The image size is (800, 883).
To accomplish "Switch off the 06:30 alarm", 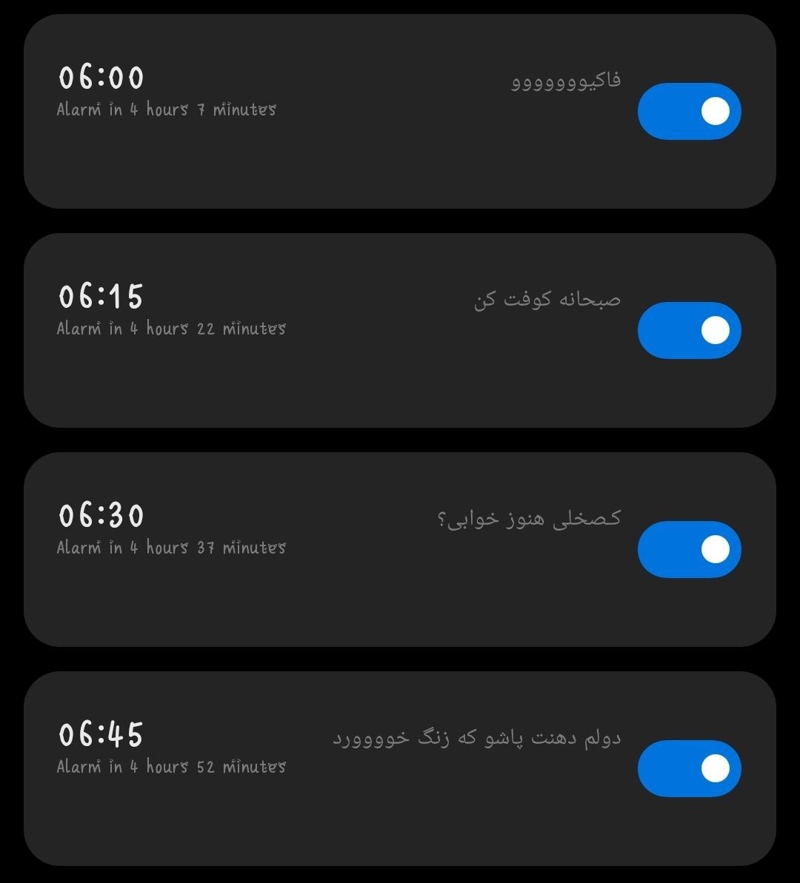I will point(689,549).
